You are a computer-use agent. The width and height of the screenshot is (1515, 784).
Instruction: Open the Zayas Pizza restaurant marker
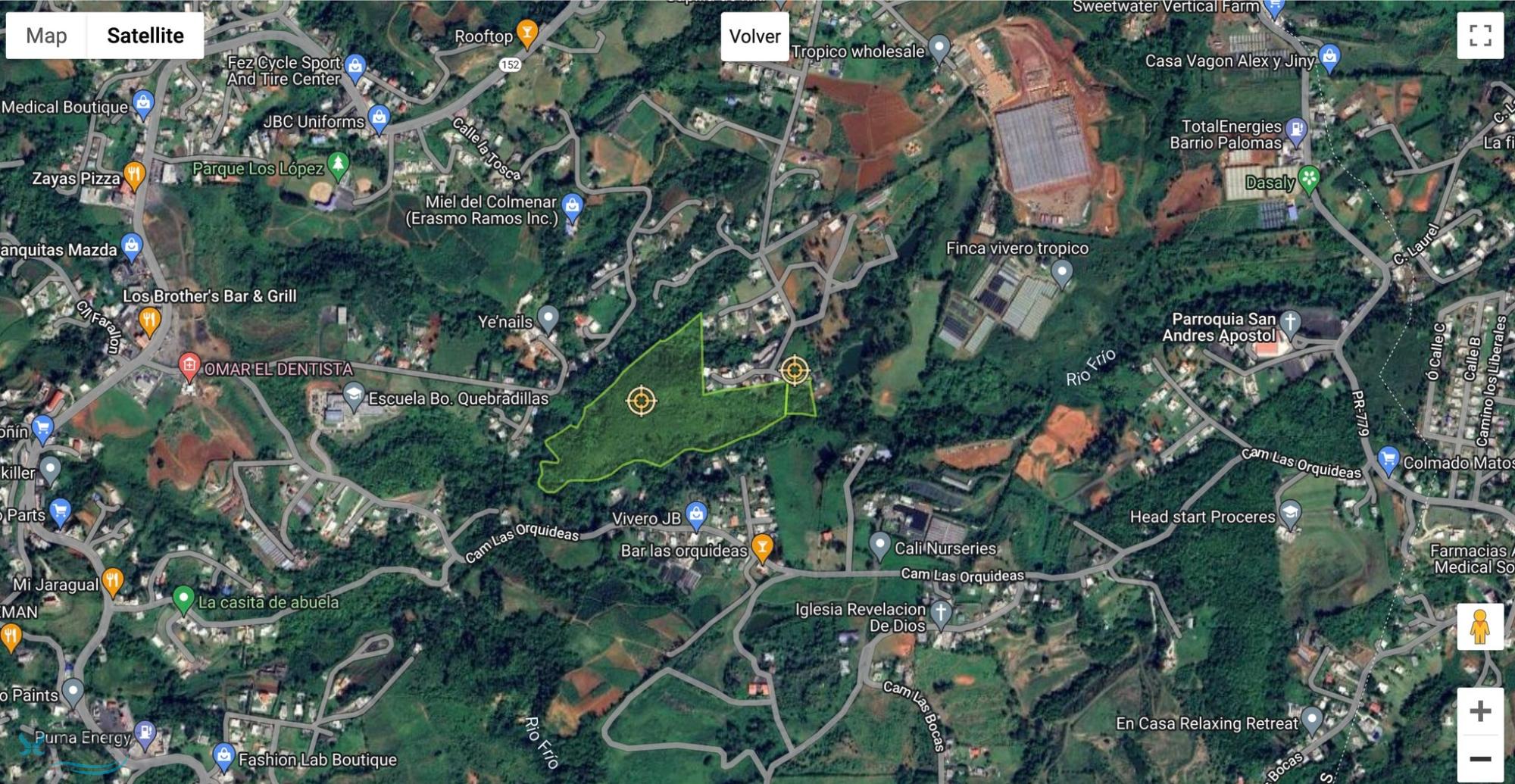tap(134, 175)
